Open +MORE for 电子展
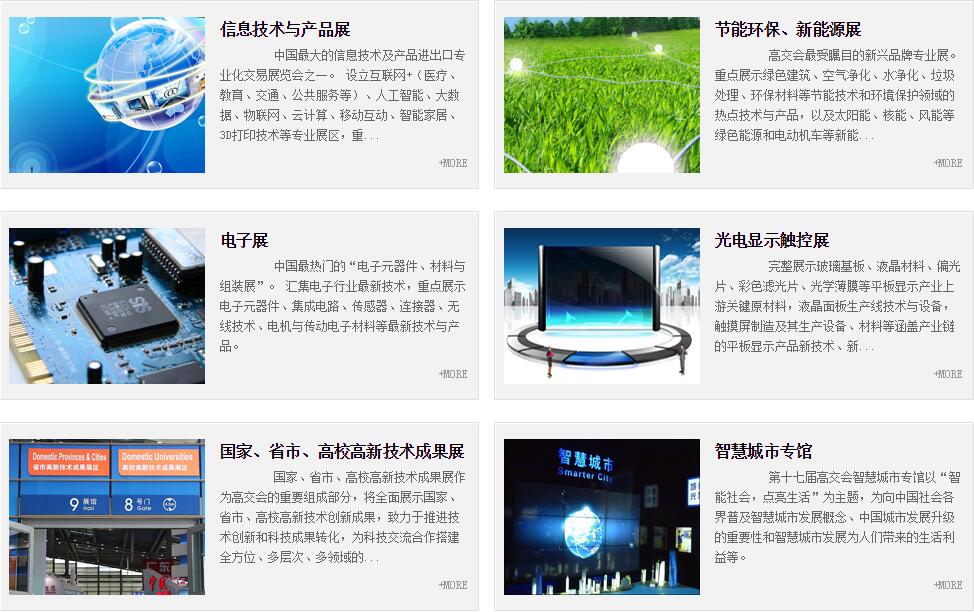The image size is (974, 612). click(x=452, y=374)
